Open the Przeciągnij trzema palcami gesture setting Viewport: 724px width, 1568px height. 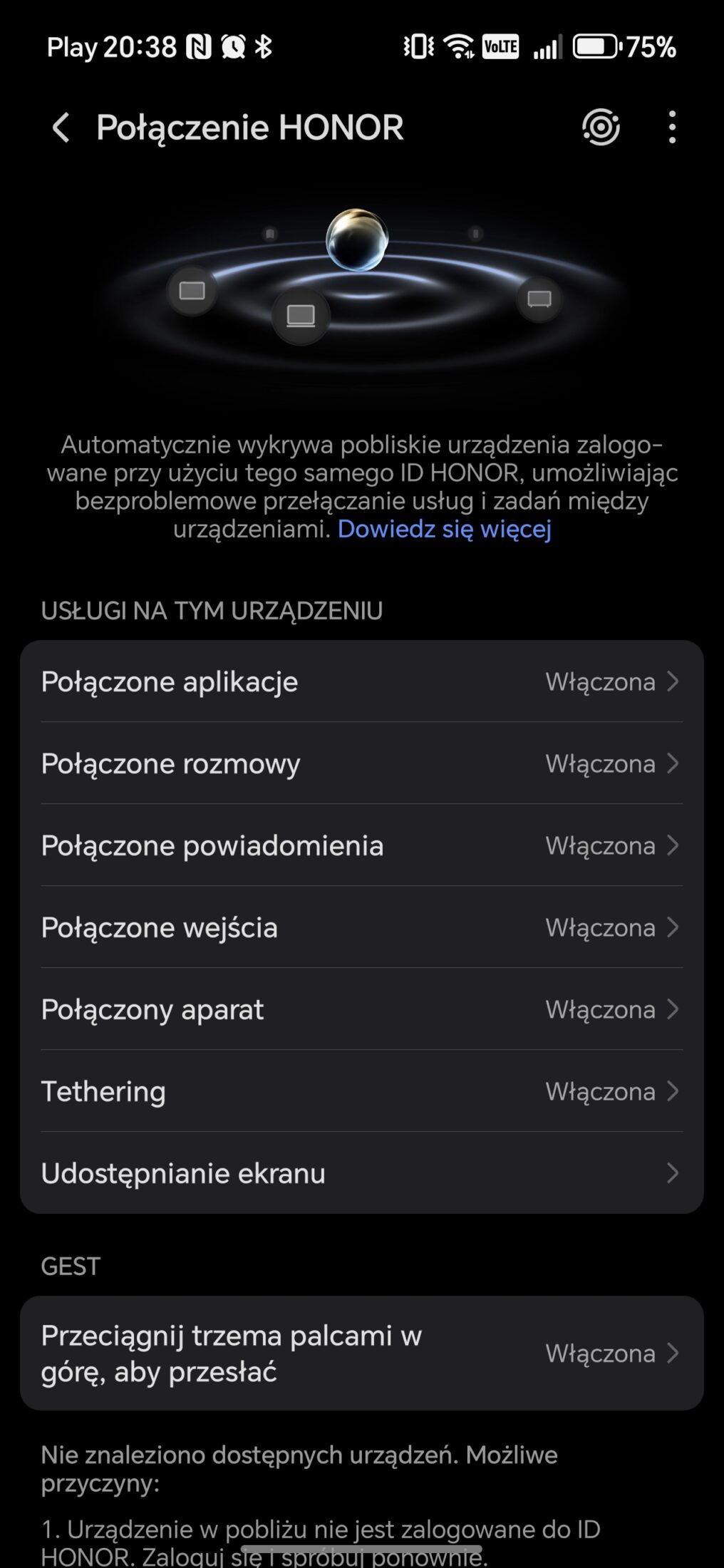361,1353
